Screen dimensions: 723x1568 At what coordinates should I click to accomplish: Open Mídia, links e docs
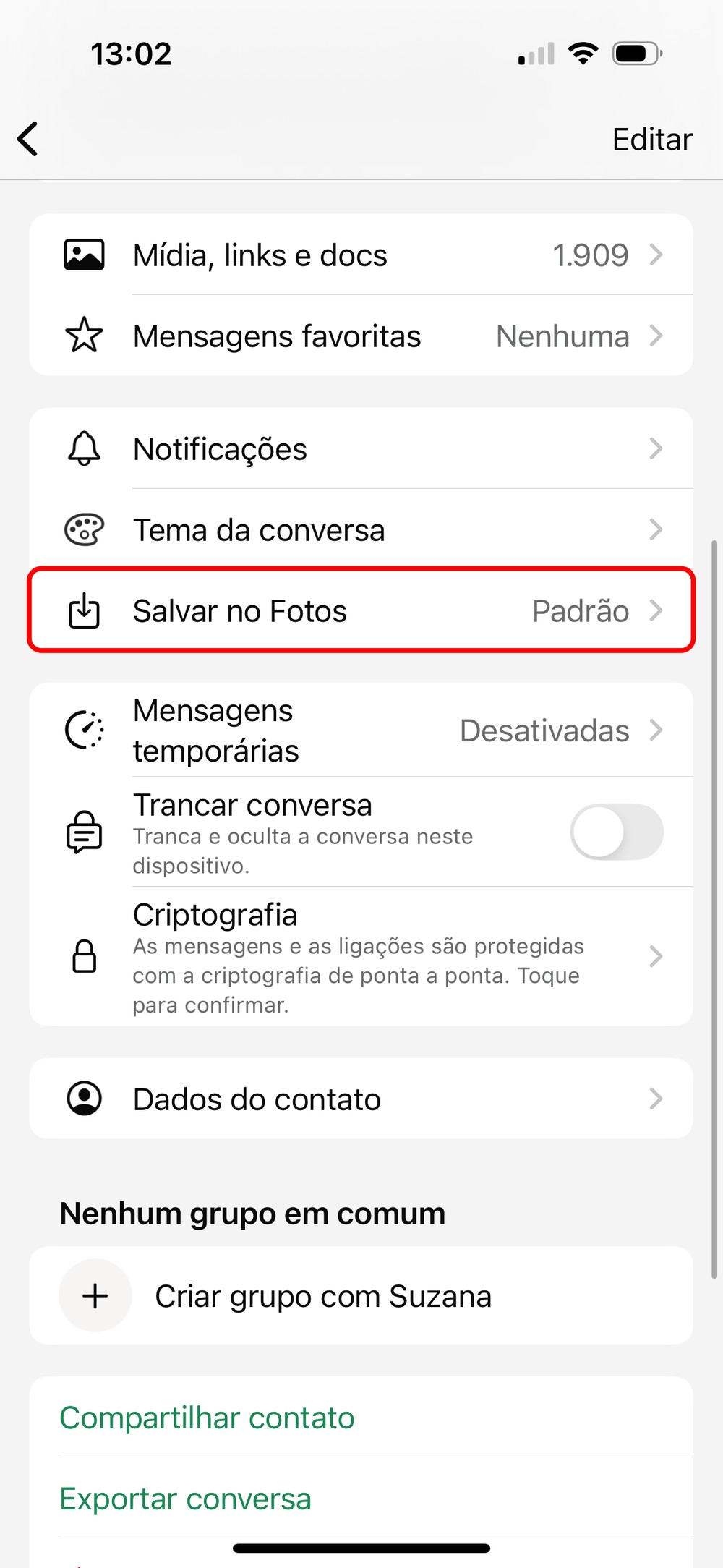[x=361, y=255]
